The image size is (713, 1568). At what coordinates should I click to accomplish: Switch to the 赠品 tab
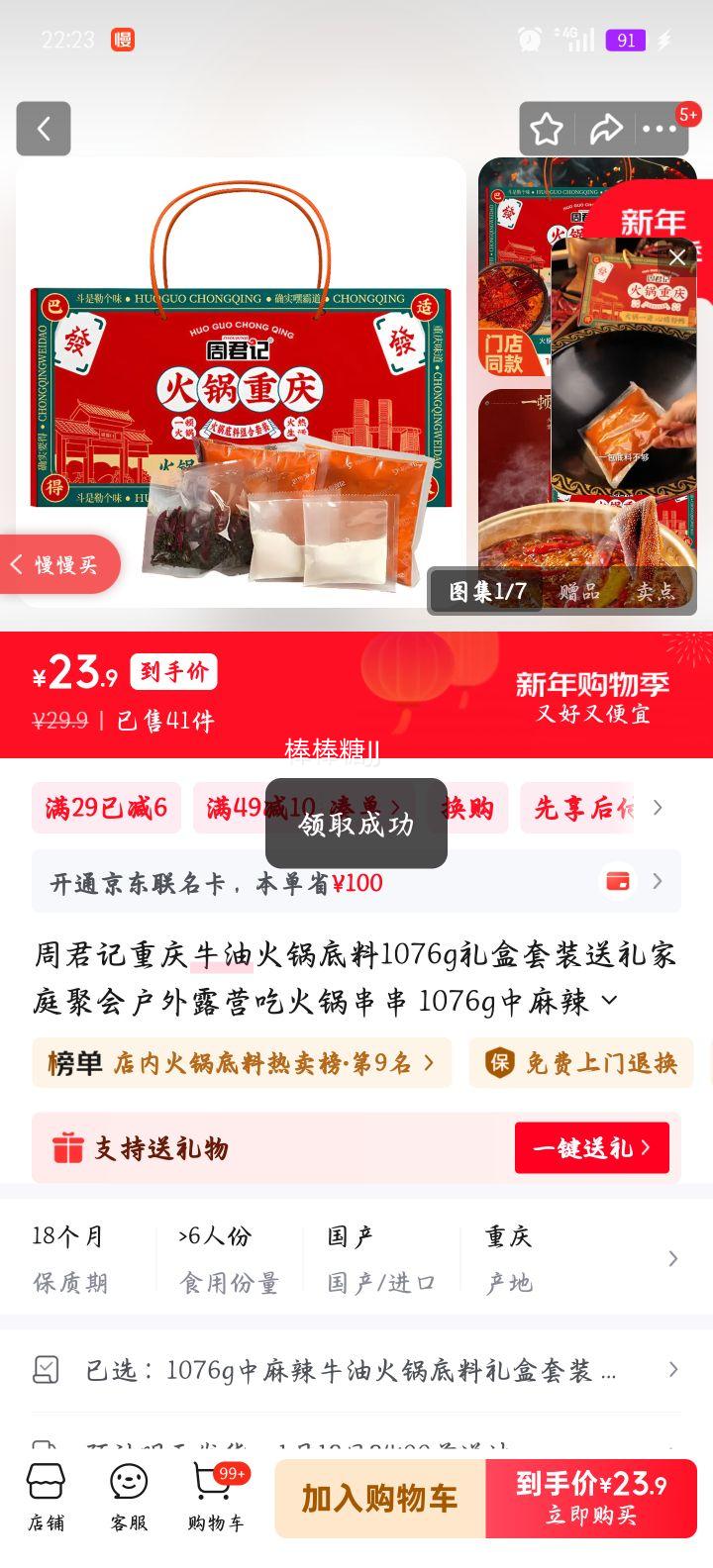point(578,591)
